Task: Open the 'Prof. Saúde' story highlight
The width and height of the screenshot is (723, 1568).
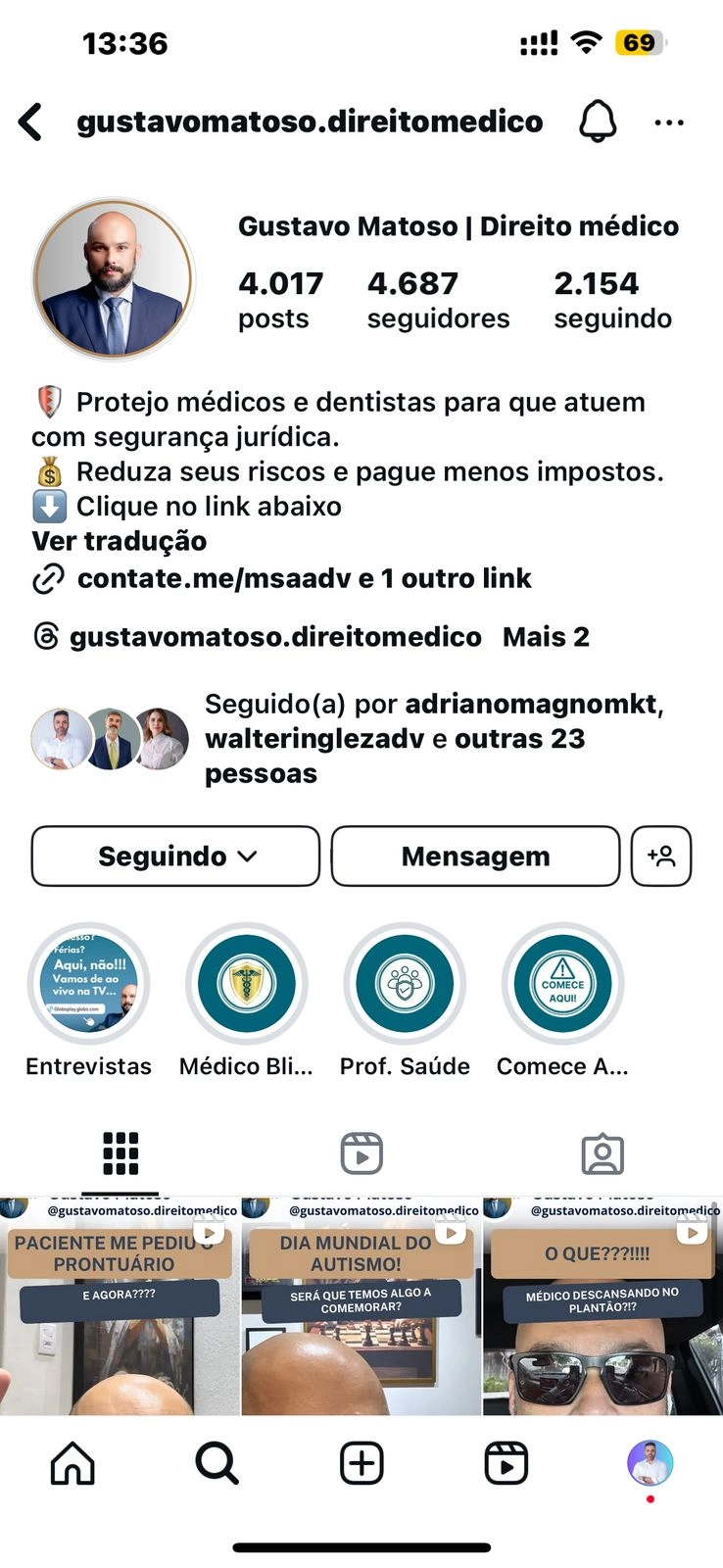Action: [405, 983]
